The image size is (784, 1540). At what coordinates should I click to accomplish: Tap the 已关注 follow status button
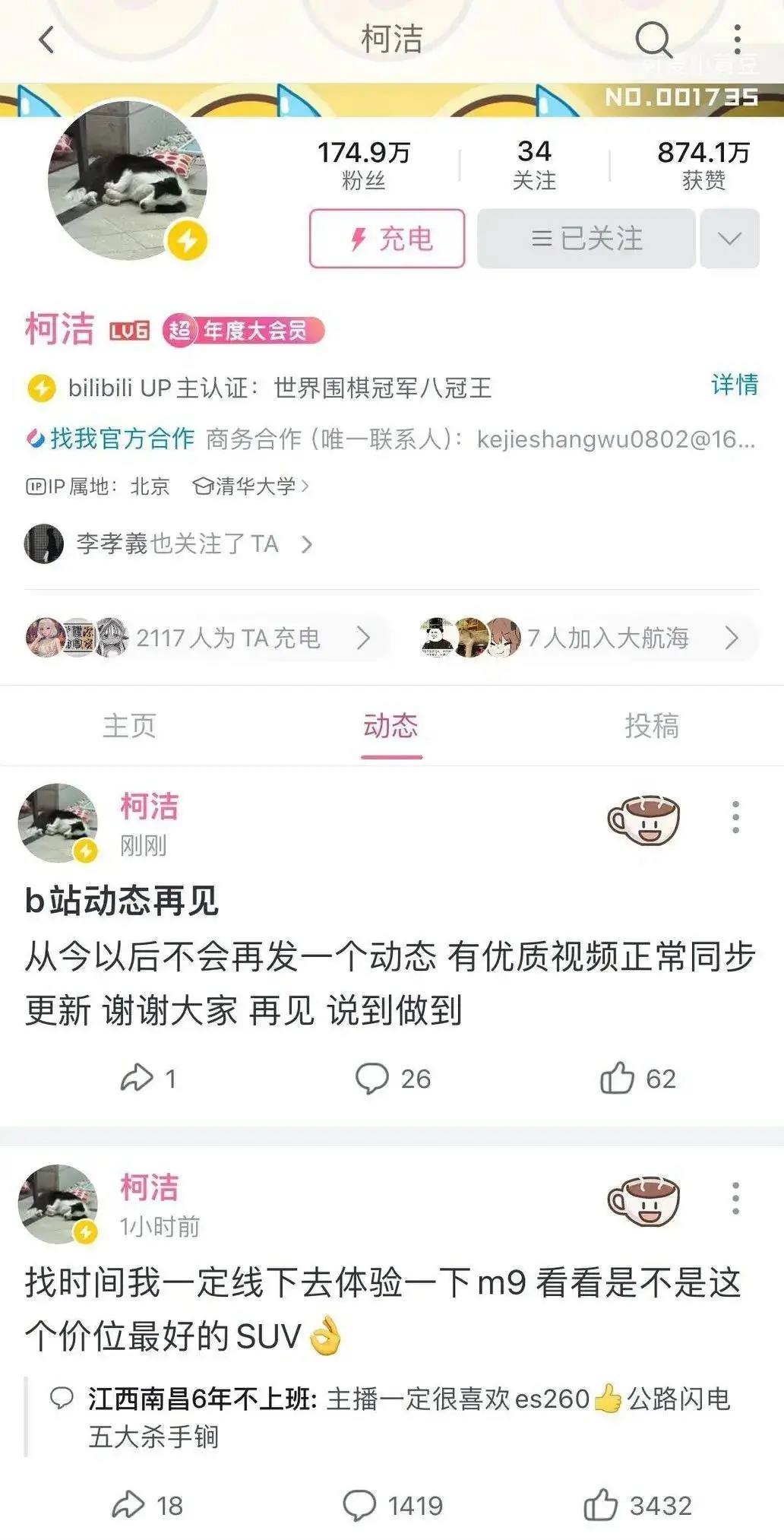click(586, 239)
